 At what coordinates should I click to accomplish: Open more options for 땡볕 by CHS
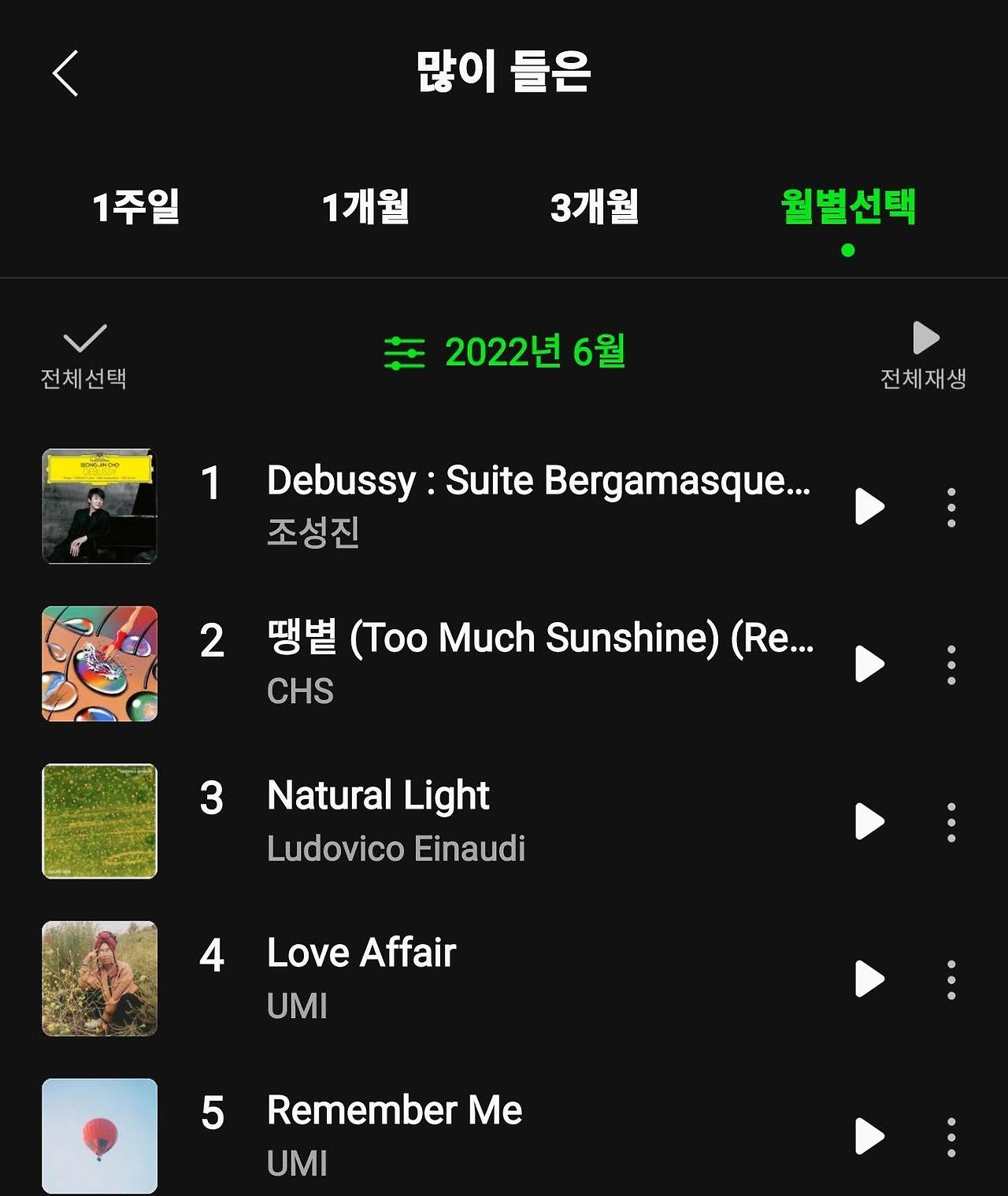(x=951, y=665)
